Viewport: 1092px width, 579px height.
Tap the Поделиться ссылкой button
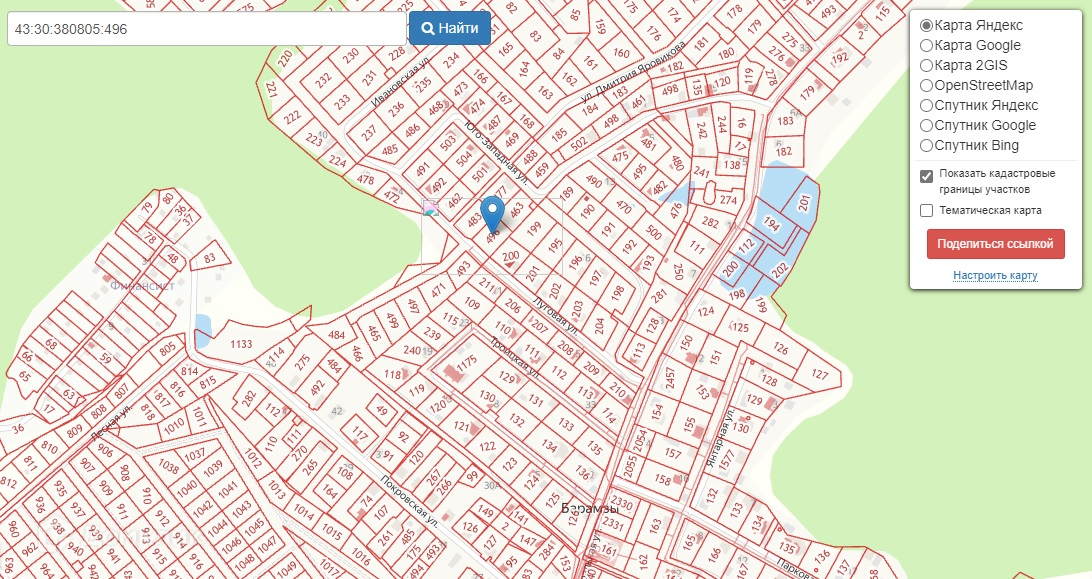(995, 244)
